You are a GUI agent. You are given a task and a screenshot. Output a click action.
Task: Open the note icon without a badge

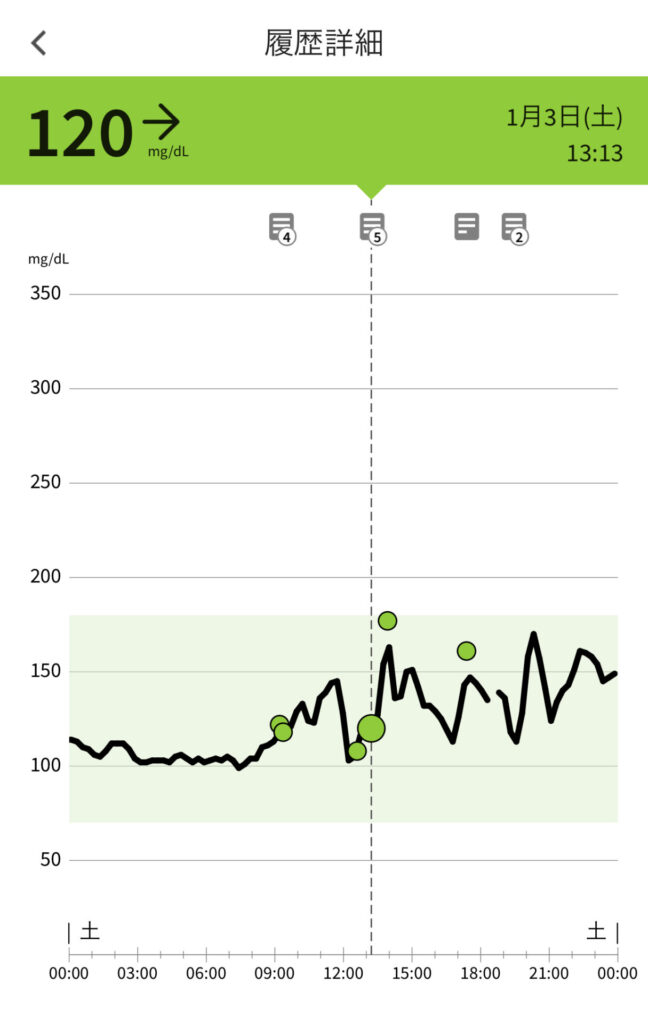coord(466,226)
